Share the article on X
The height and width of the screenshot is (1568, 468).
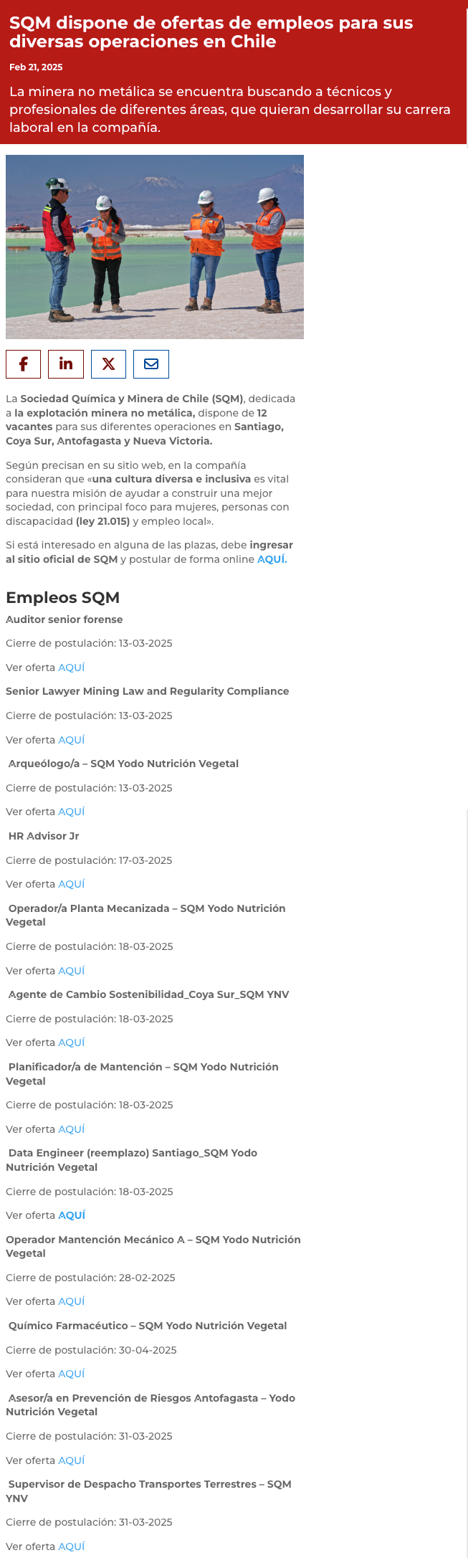(108, 364)
